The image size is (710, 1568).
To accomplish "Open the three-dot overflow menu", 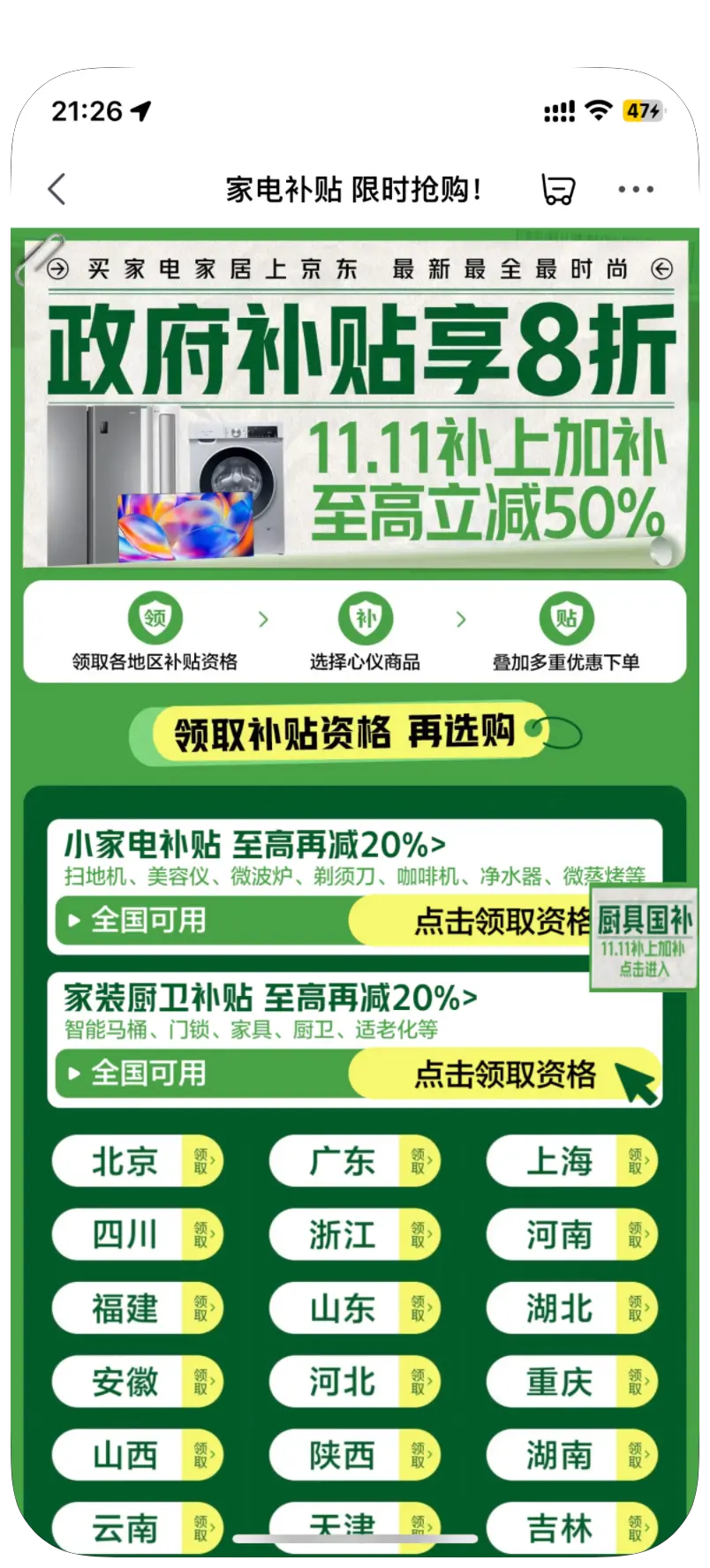I will pos(636,189).
